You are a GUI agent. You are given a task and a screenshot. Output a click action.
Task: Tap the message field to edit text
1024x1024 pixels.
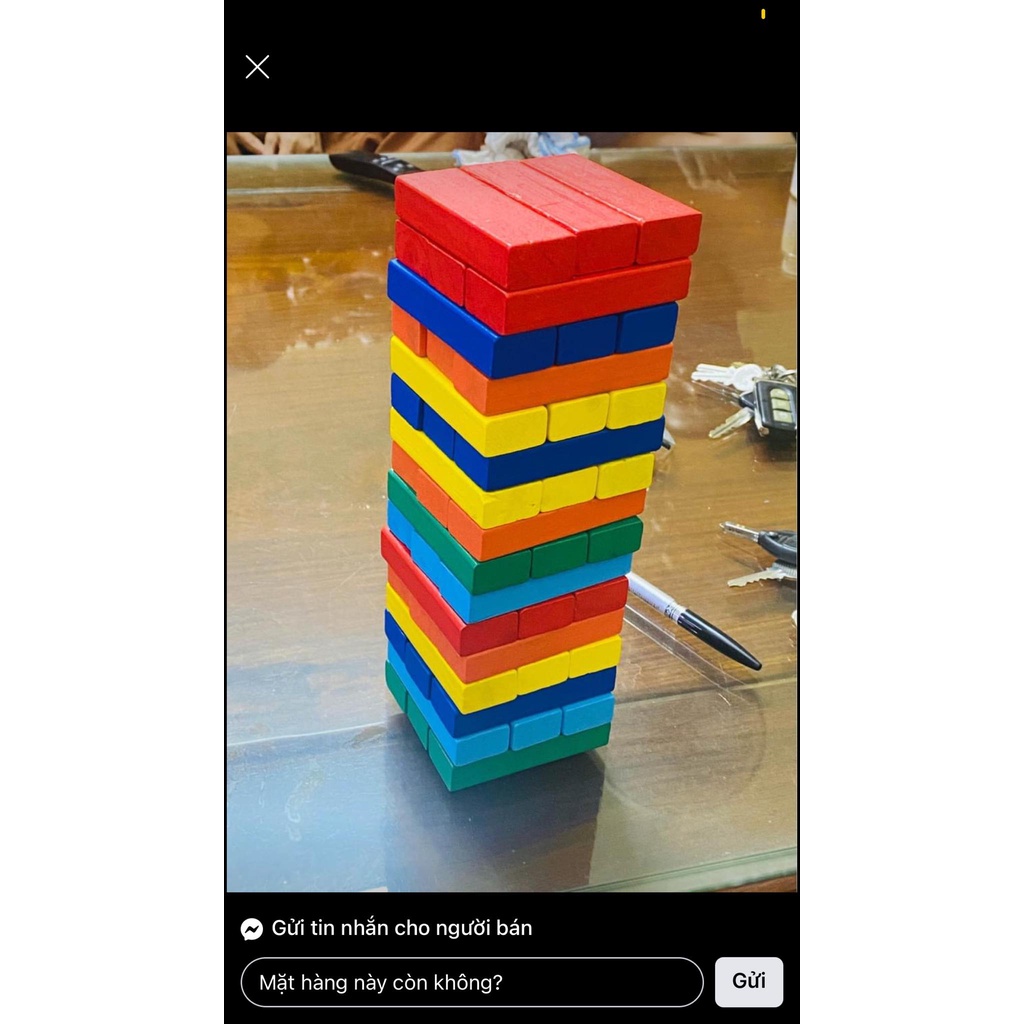click(471, 982)
